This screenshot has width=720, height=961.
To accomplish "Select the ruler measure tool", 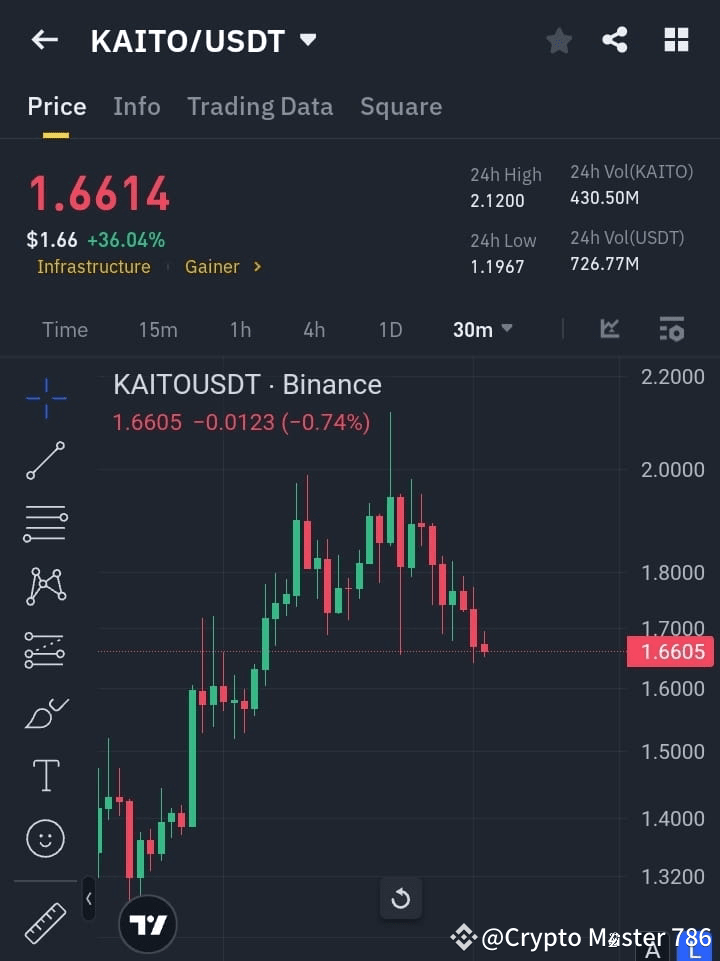I will pos(44,922).
